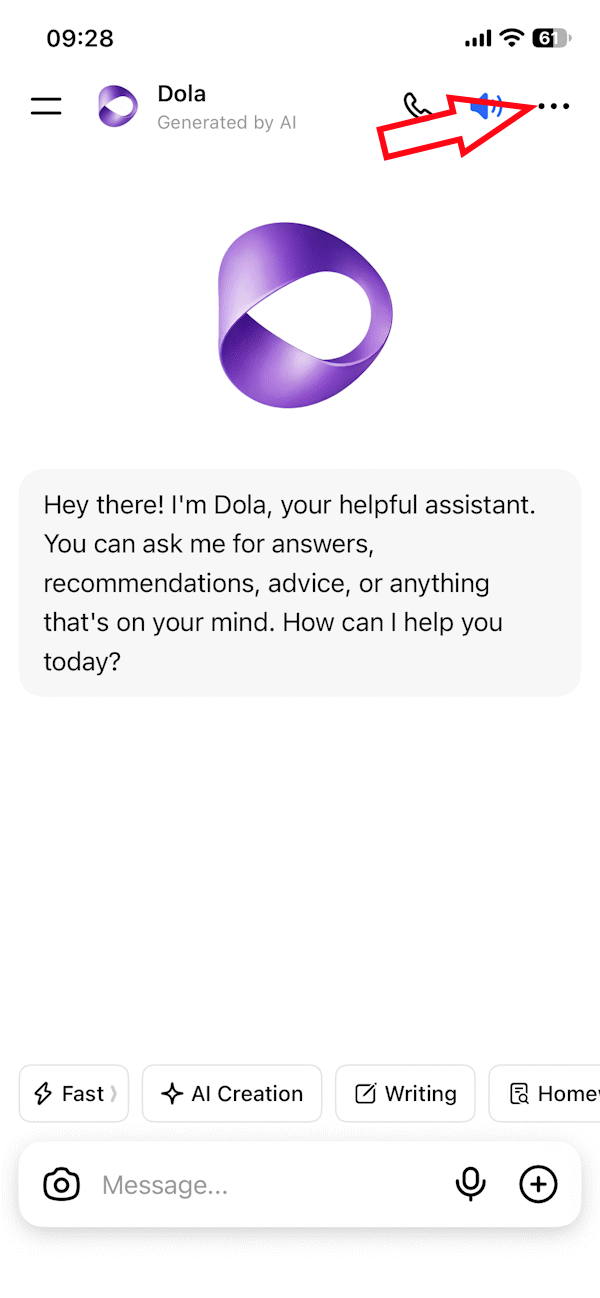Toggle the speaker read-aloud icon

pyautogui.click(x=487, y=106)
